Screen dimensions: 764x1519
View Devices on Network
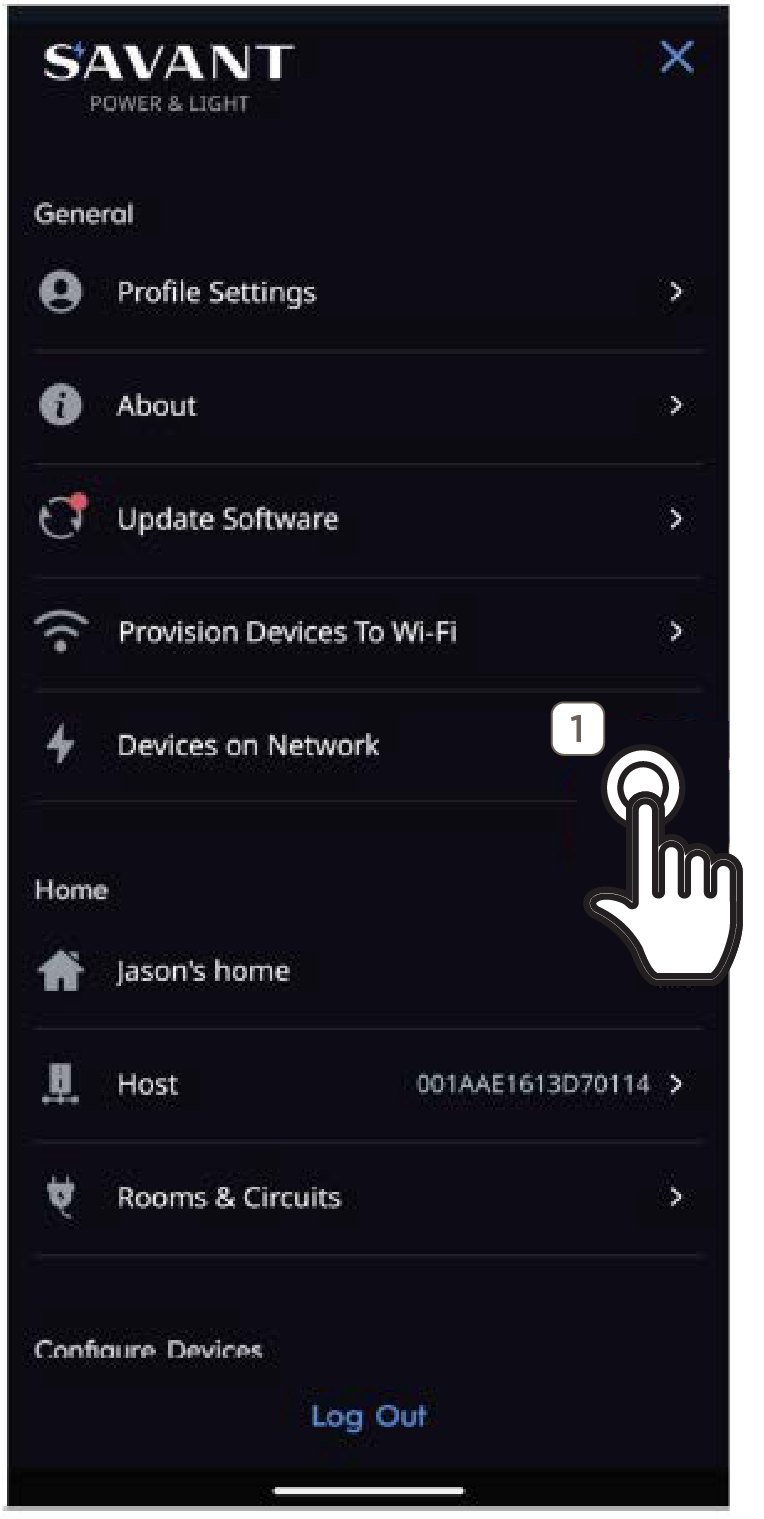(x=248, y=746)
